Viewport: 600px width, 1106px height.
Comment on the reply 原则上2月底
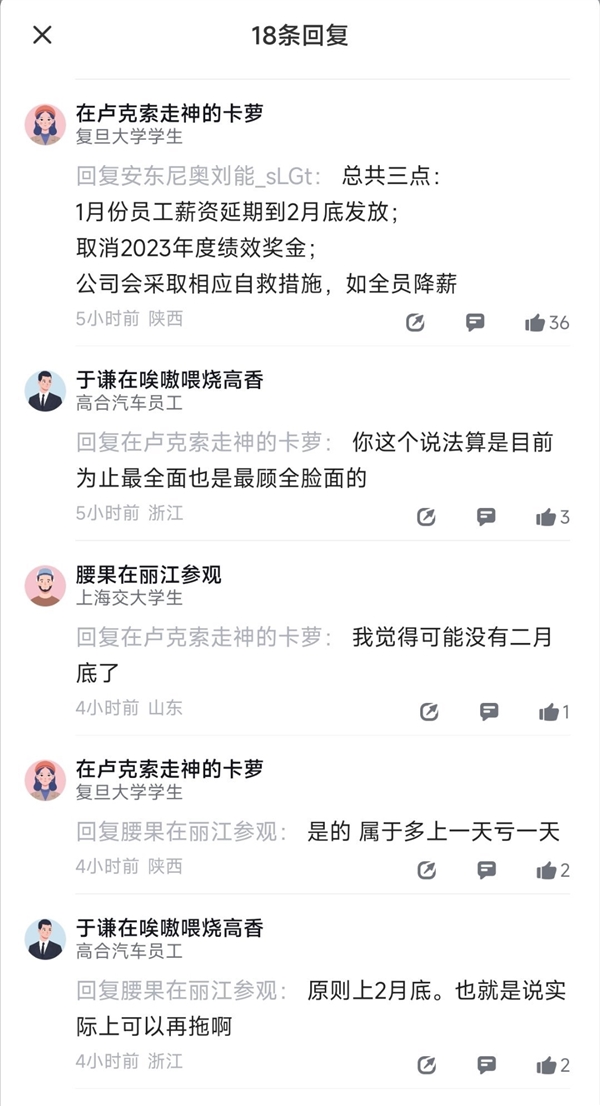[x=486, y=1065]
